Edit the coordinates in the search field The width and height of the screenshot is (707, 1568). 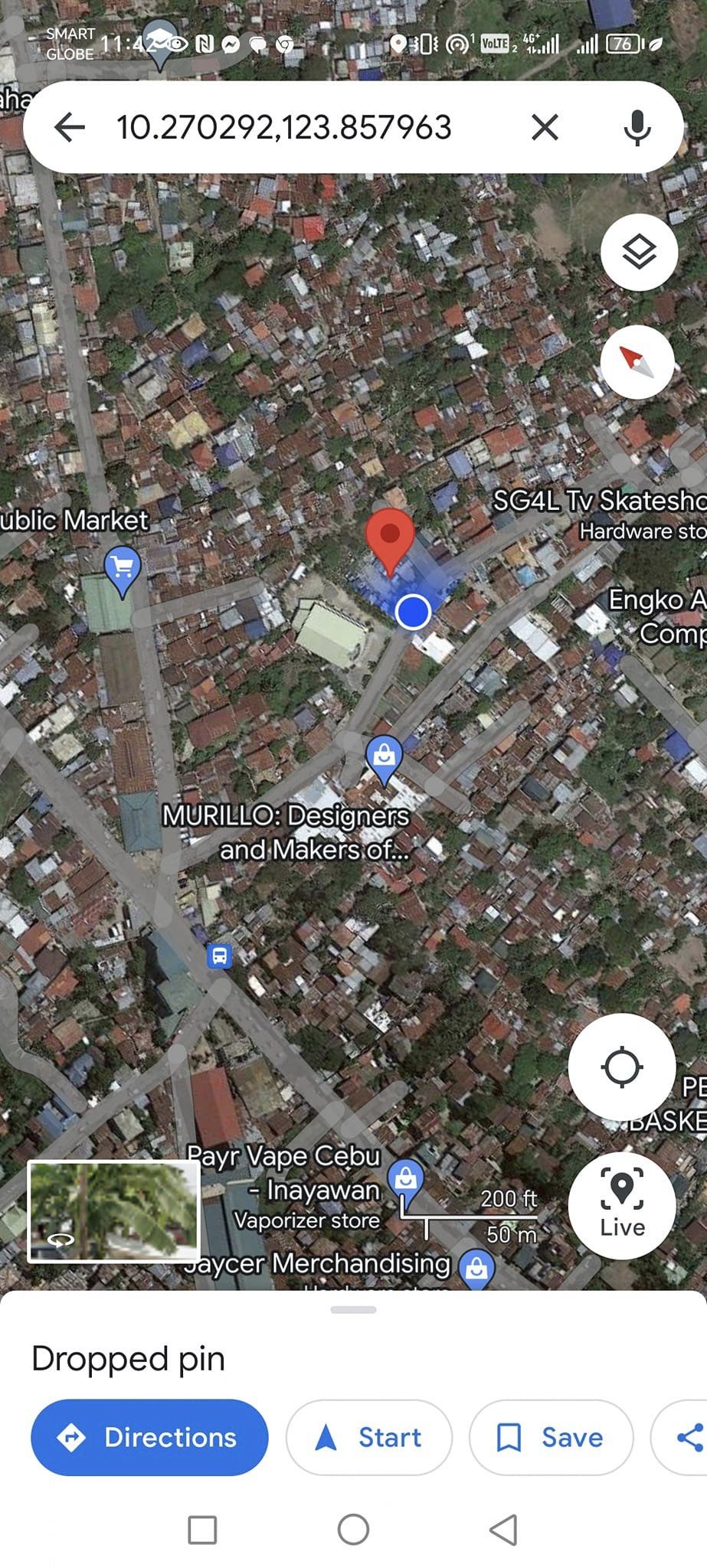283,127
